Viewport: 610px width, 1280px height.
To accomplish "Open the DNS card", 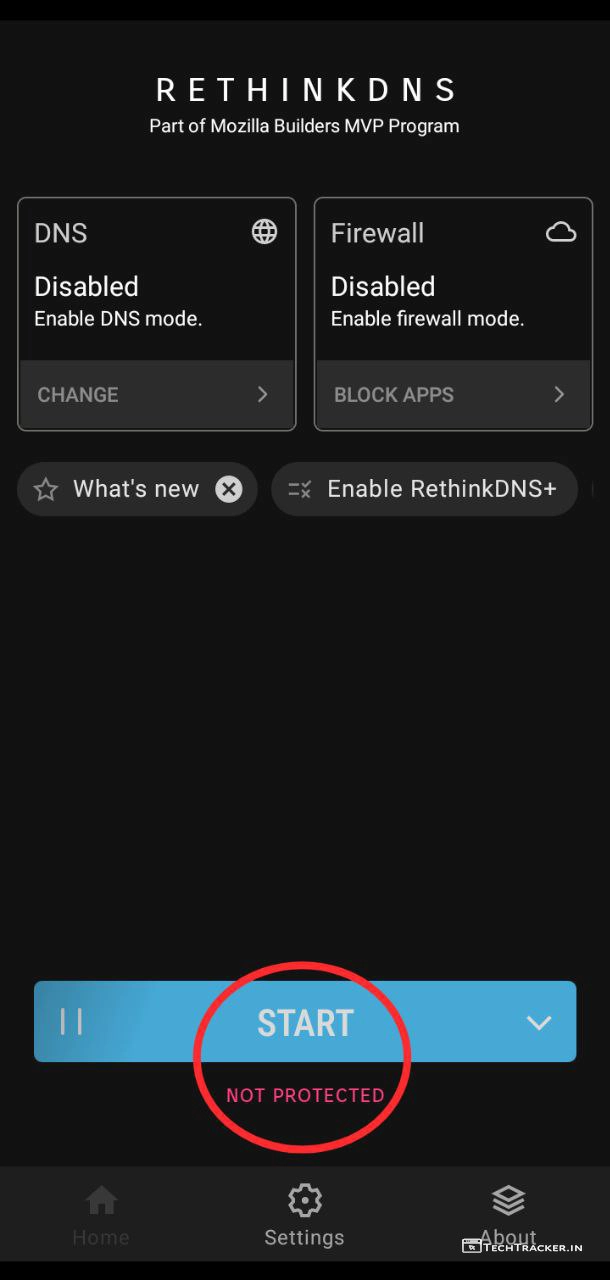I will pyautogui.click(x=156, y=280).
